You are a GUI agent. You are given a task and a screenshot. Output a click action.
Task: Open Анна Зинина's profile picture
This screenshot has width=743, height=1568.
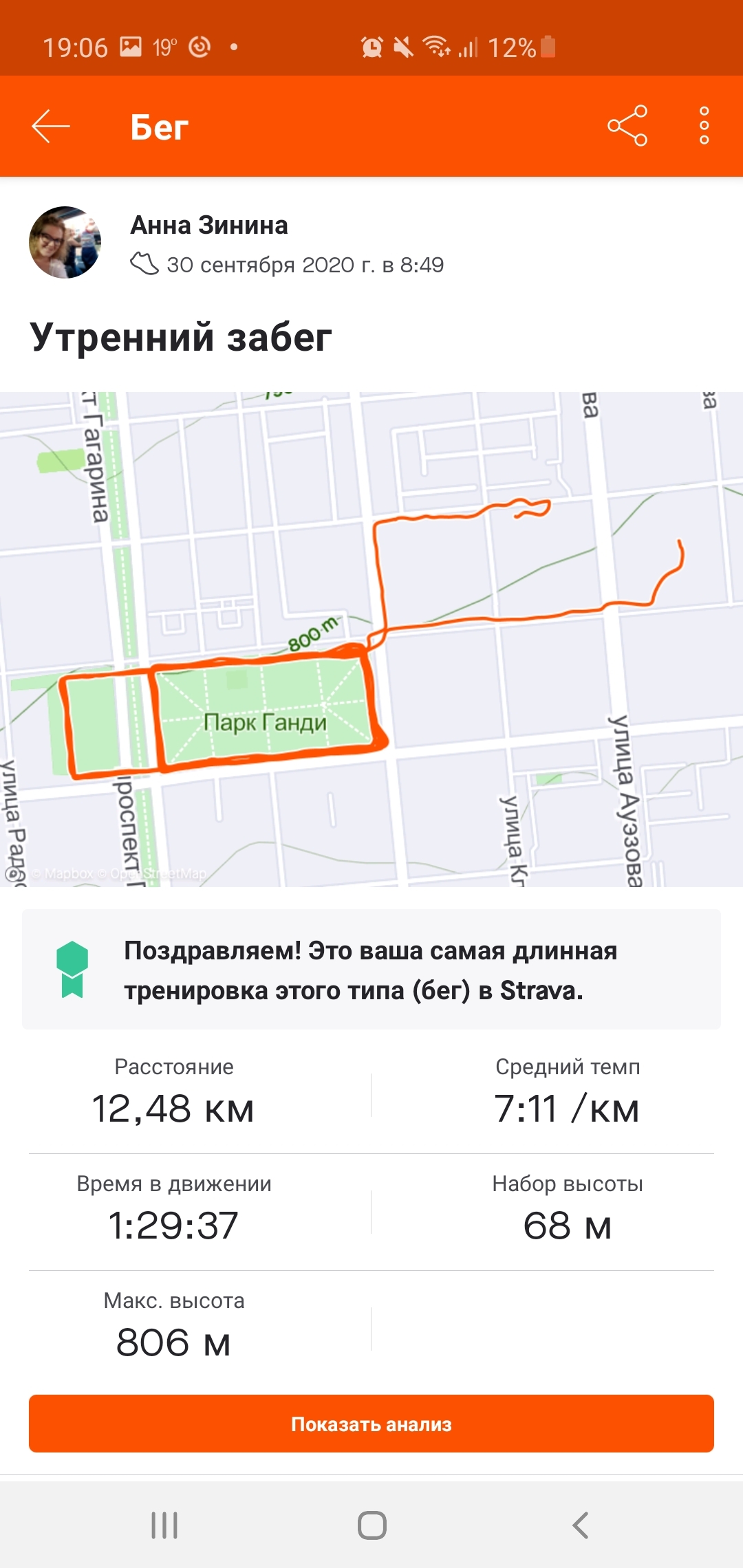click(x=65, y=242)
